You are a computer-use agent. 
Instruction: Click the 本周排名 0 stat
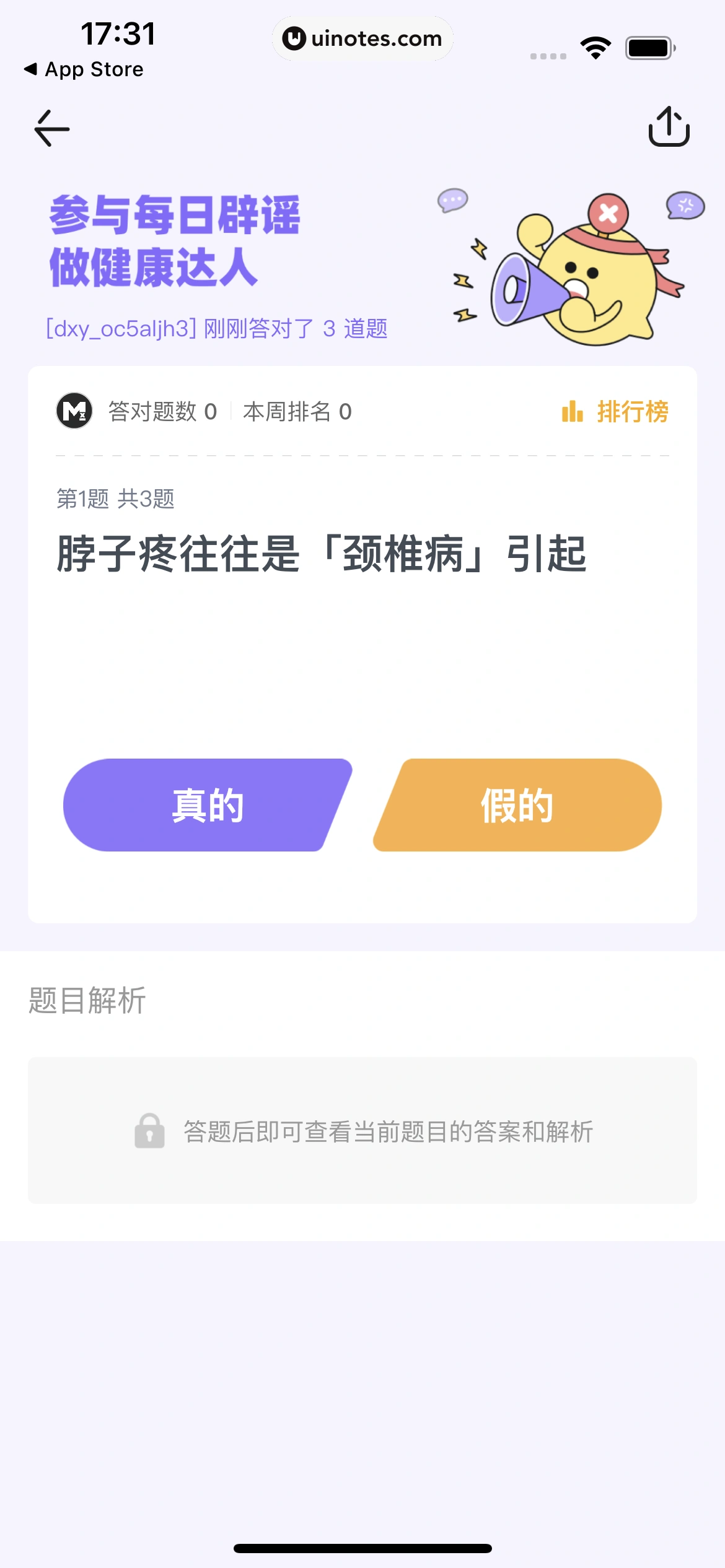(296, 411)
